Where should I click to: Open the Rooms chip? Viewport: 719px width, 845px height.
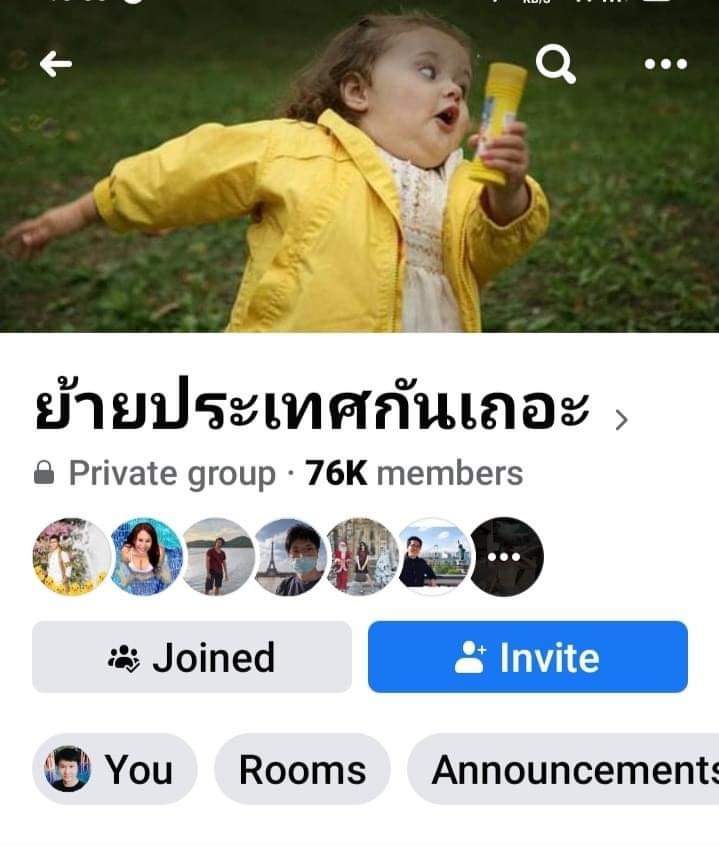pos(302,769)
